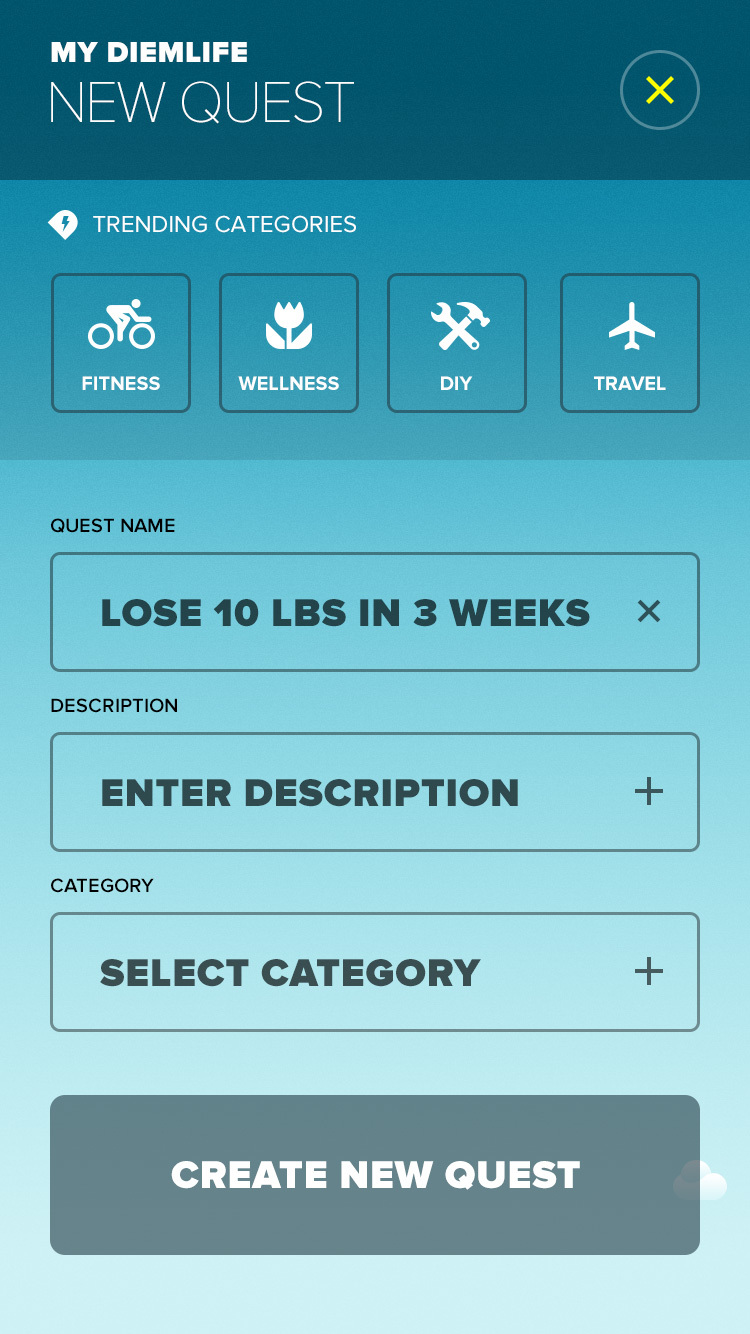Open the Select Category dropdown
This screenshot has height=1334, width=750.
click(x=375, y=972)
